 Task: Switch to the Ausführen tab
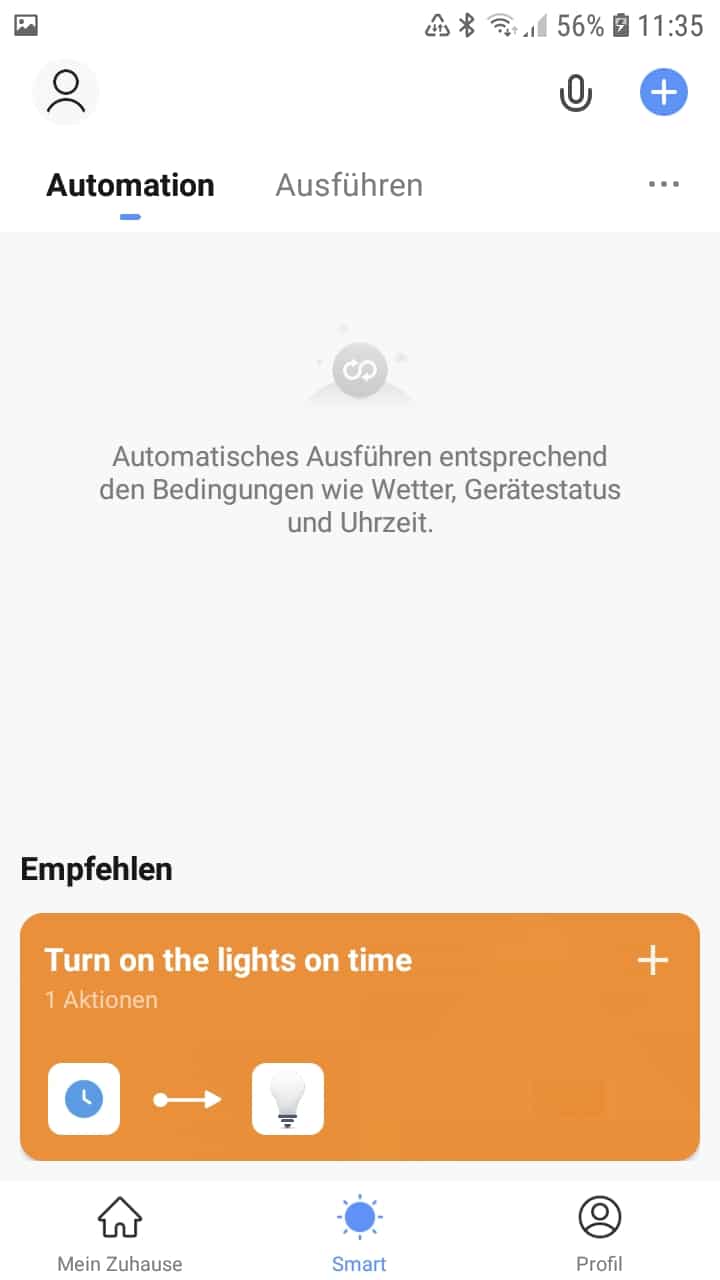coord(349,185)
